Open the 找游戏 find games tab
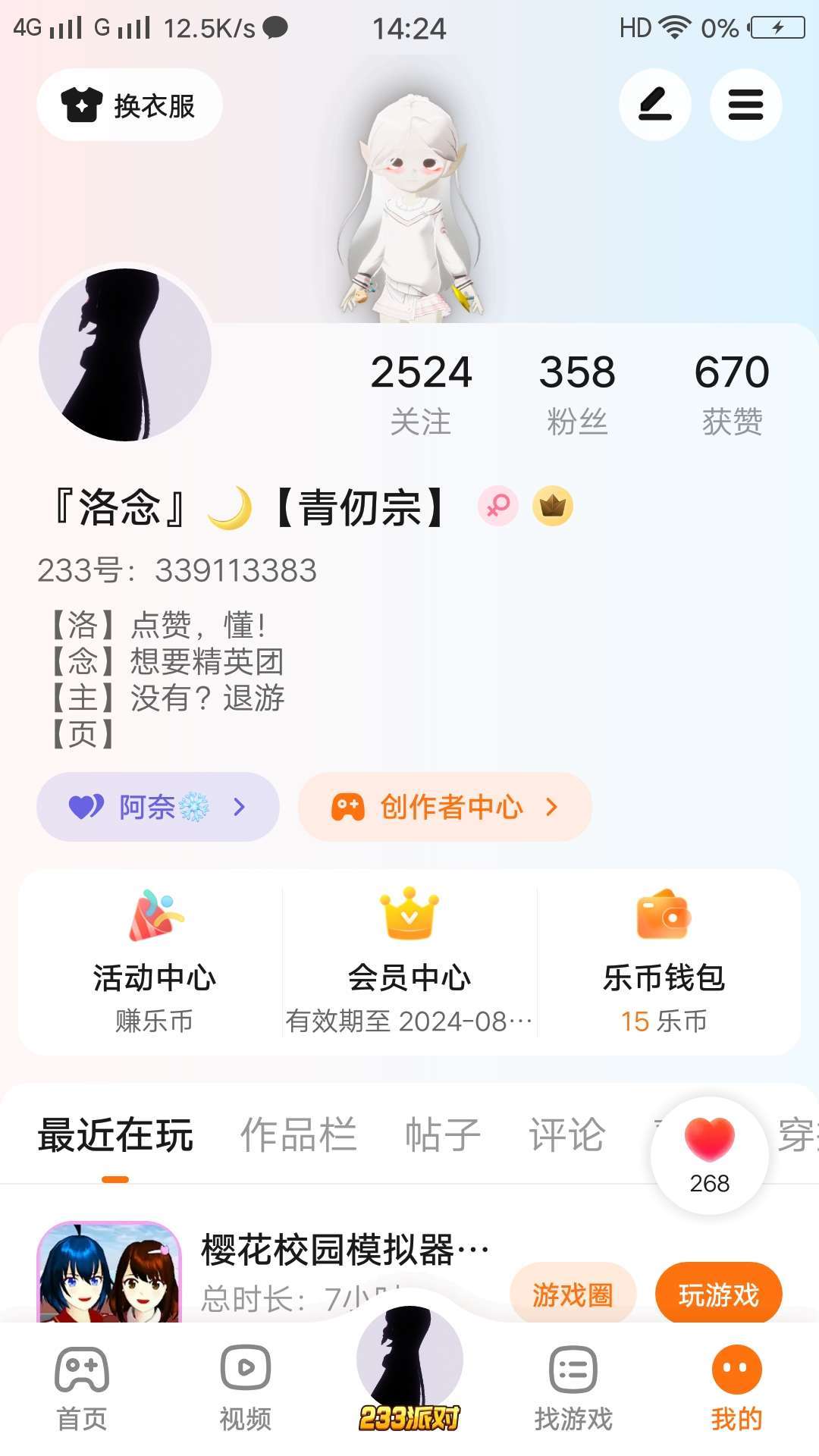 coord(573,1389)
